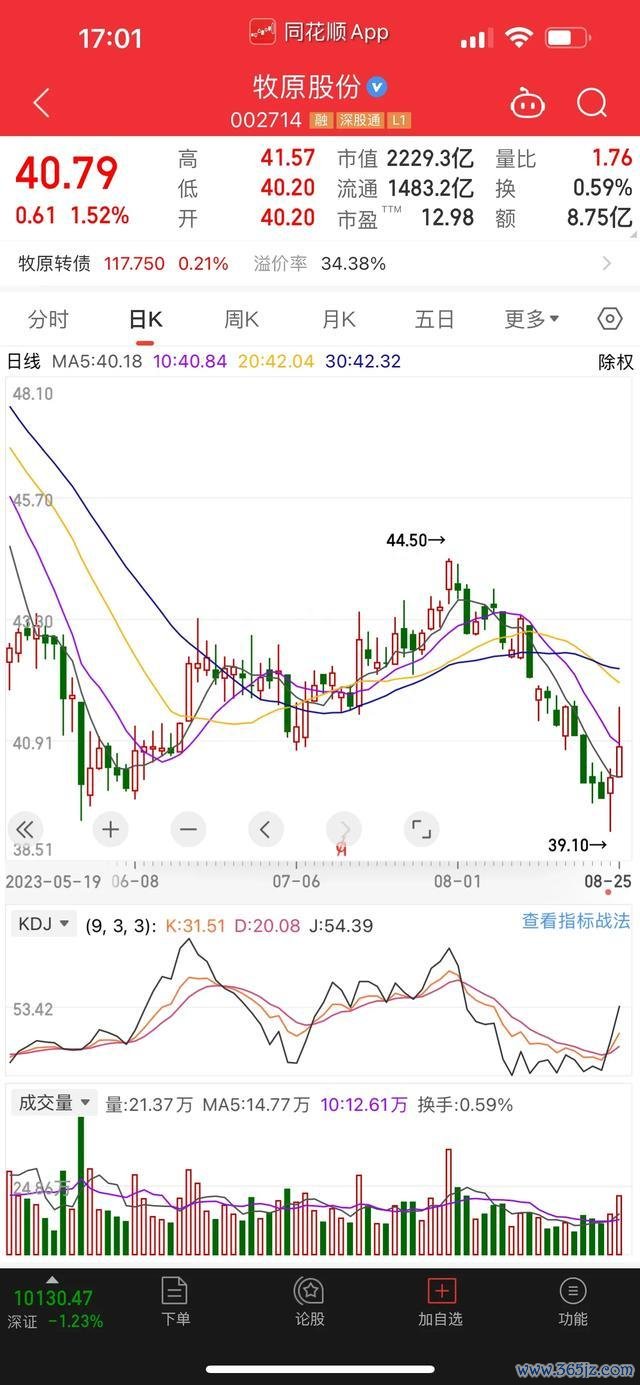640x1385 pixels.
Task: Expand chart to full screen
Action: point(421,829)
